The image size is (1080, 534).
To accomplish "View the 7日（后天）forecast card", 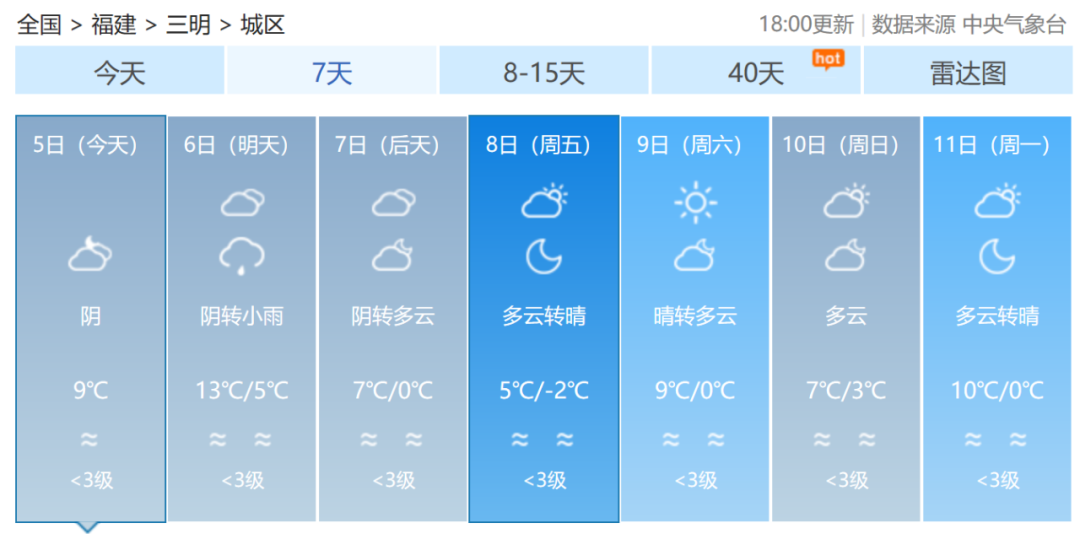I will [392, 318].
